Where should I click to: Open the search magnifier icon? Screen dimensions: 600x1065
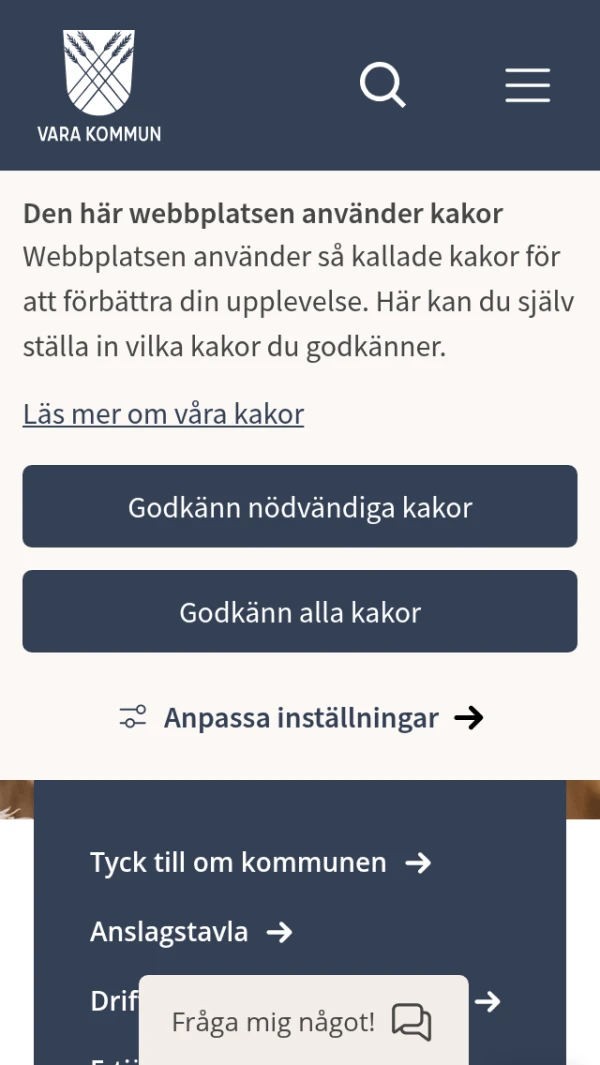382,85
